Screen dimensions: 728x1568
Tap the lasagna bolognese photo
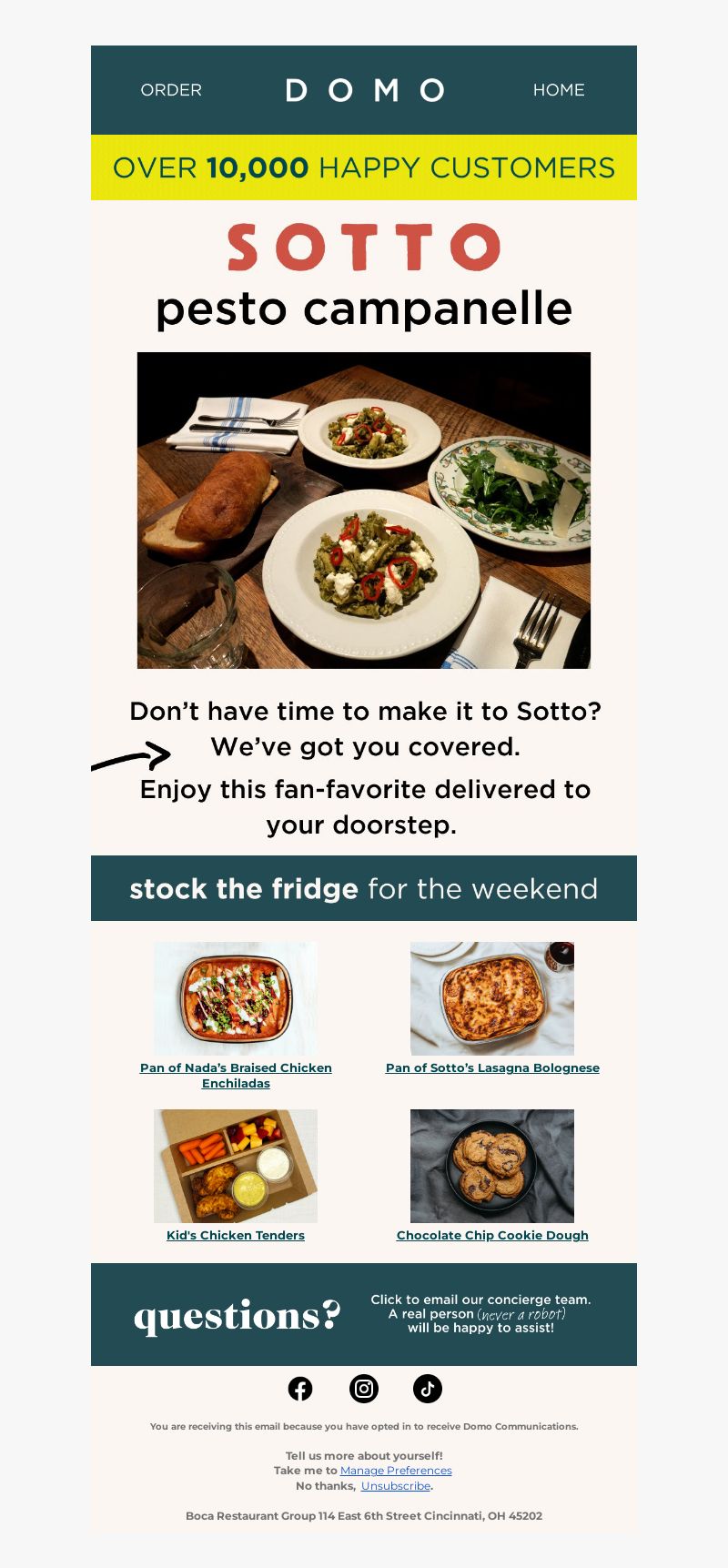click(492, 998)
